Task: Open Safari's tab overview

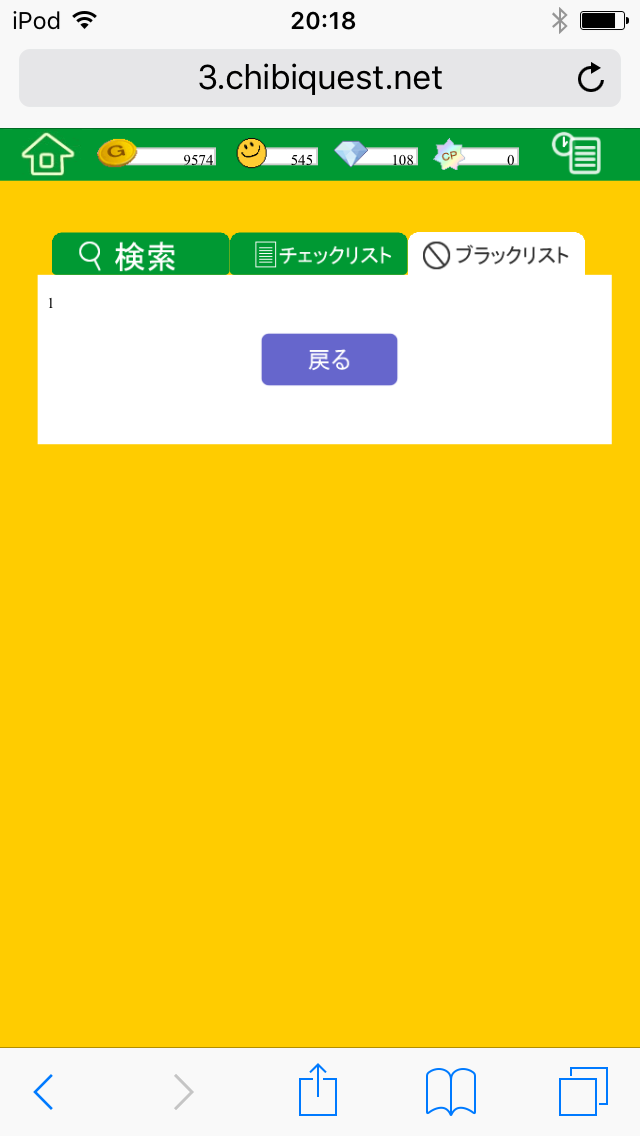Action: [x=583, y=1091]
